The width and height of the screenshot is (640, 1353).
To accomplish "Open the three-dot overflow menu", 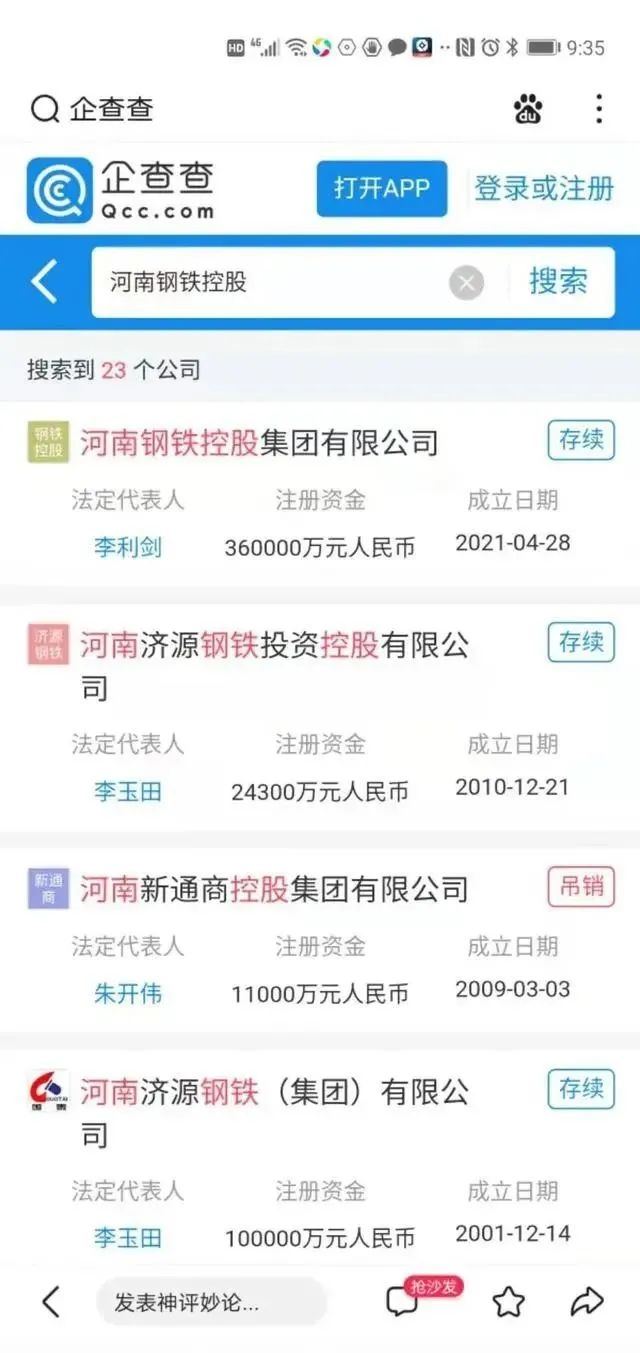I will [x=598, y=108].
